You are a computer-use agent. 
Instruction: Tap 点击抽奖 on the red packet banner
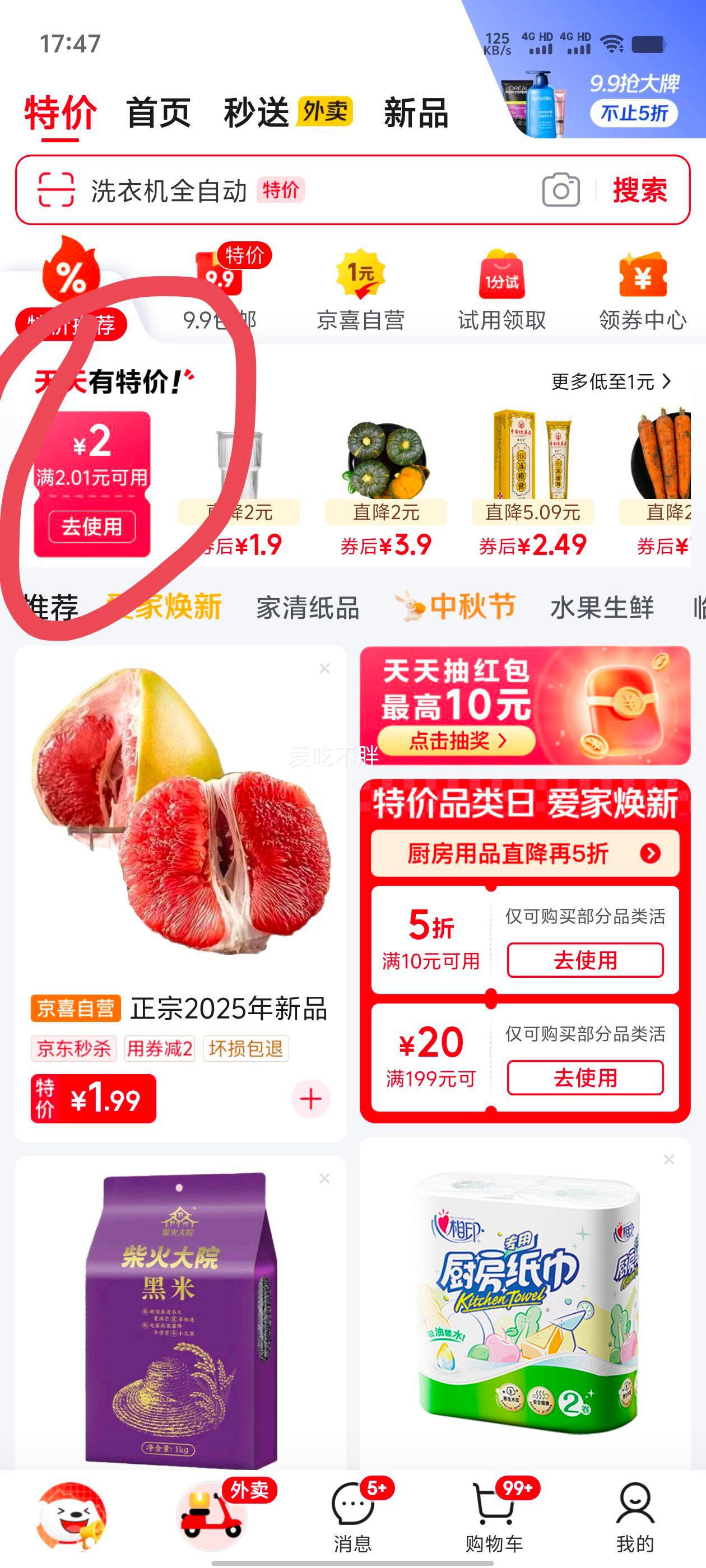click(456, 741)
